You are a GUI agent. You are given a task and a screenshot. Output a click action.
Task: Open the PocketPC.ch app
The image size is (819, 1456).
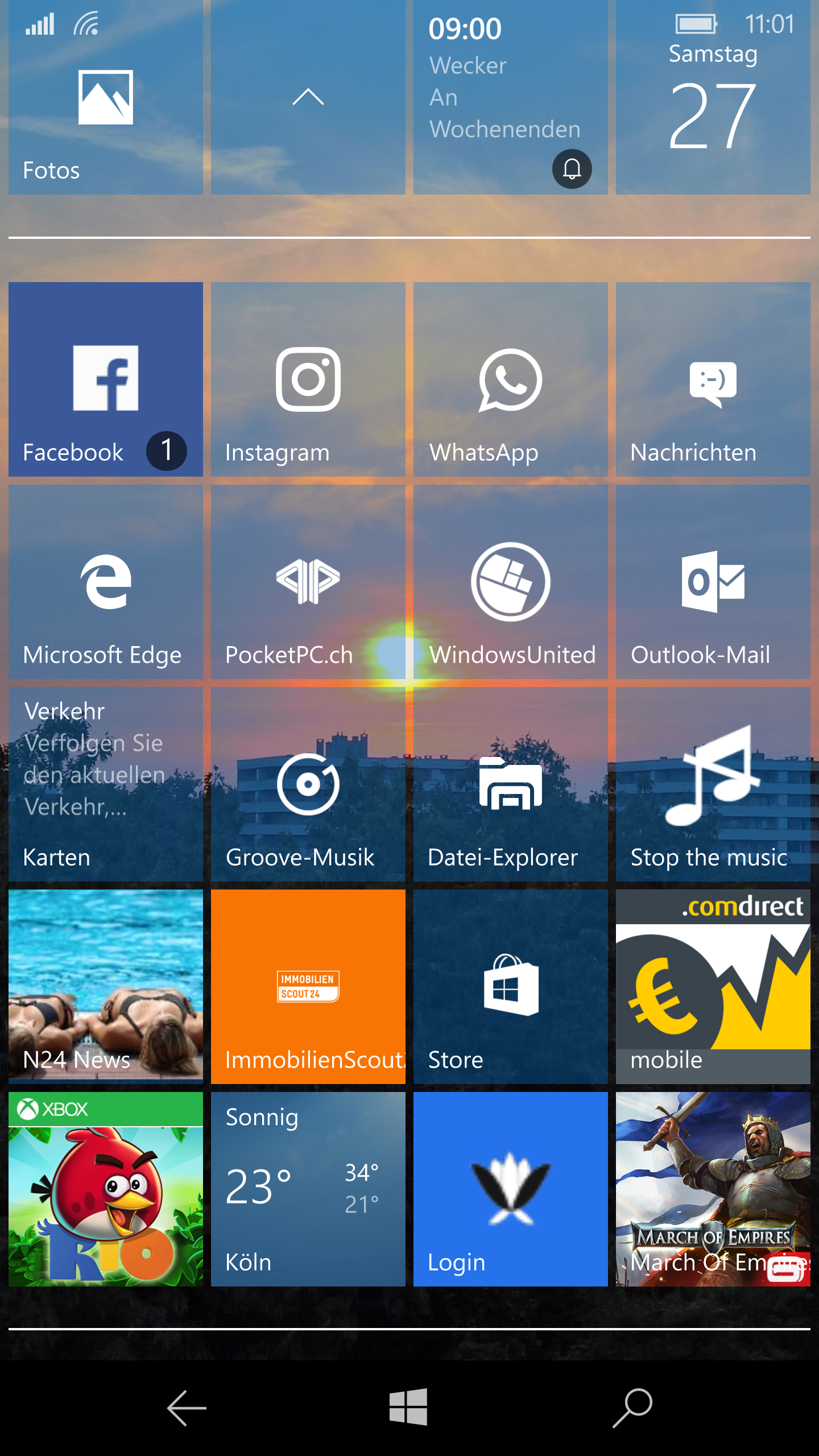[x=308, y=582]
